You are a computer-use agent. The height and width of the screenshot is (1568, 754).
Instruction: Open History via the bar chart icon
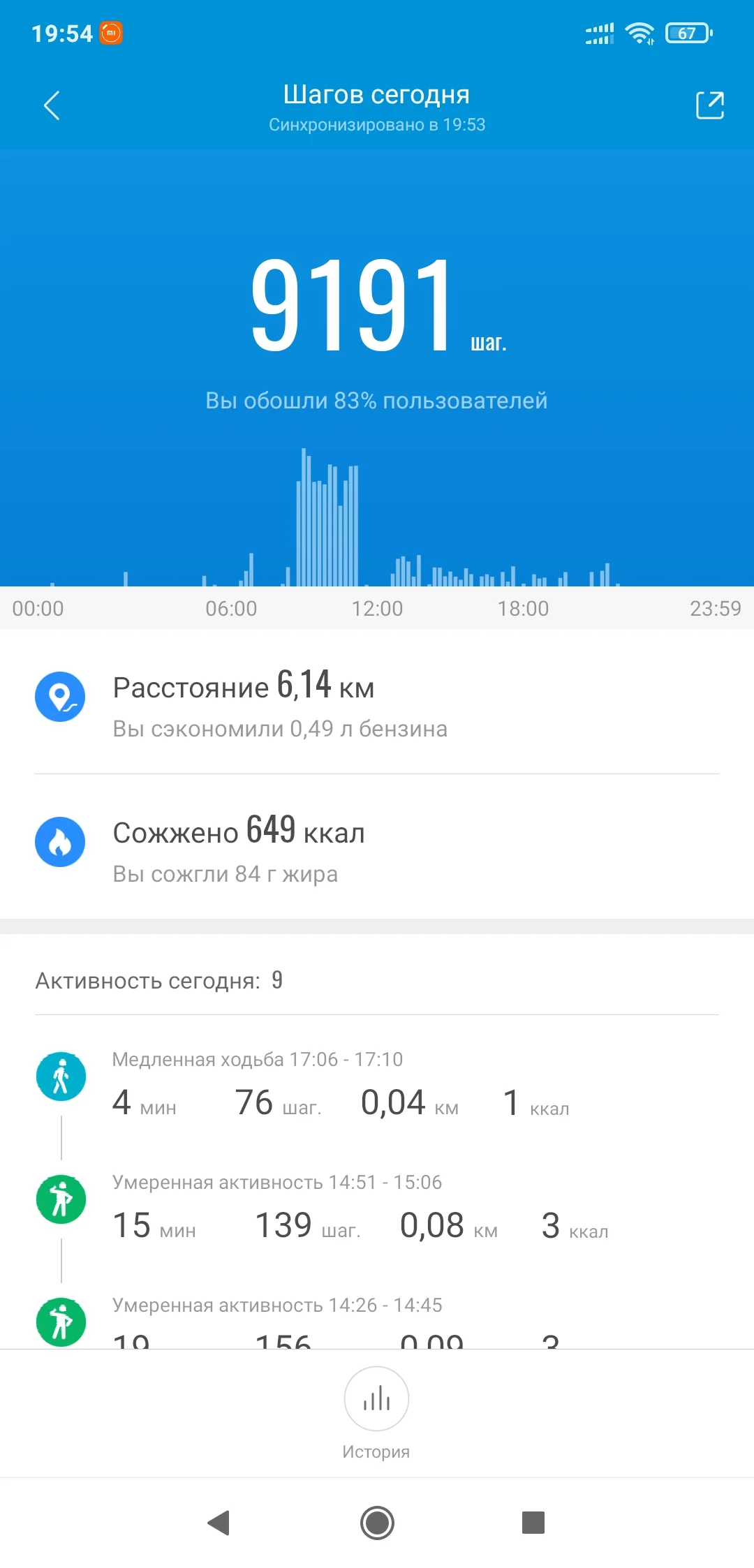pos(376,1399)
